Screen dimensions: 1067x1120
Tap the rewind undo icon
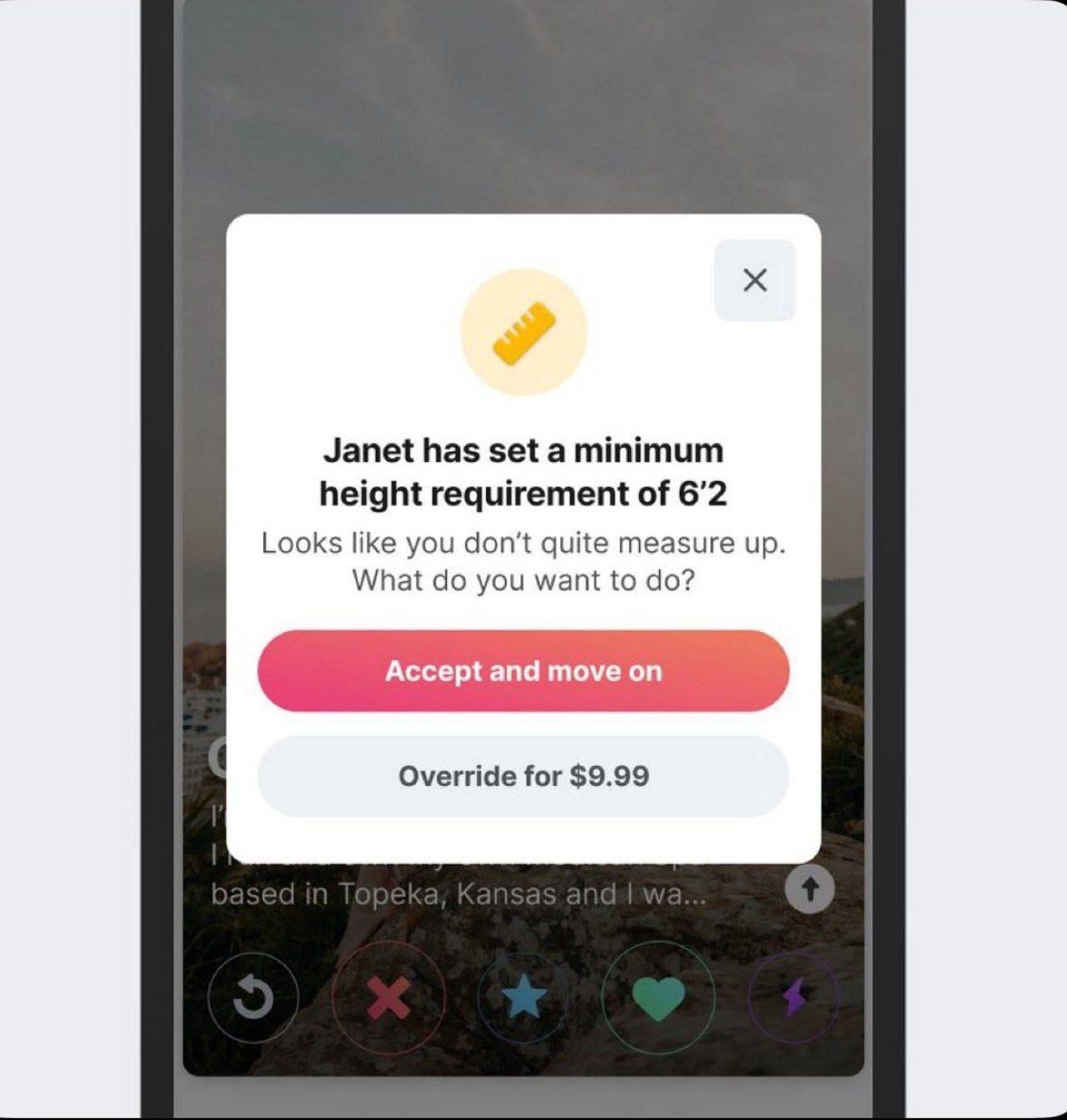pyautogui.click(x=252, y=999)
